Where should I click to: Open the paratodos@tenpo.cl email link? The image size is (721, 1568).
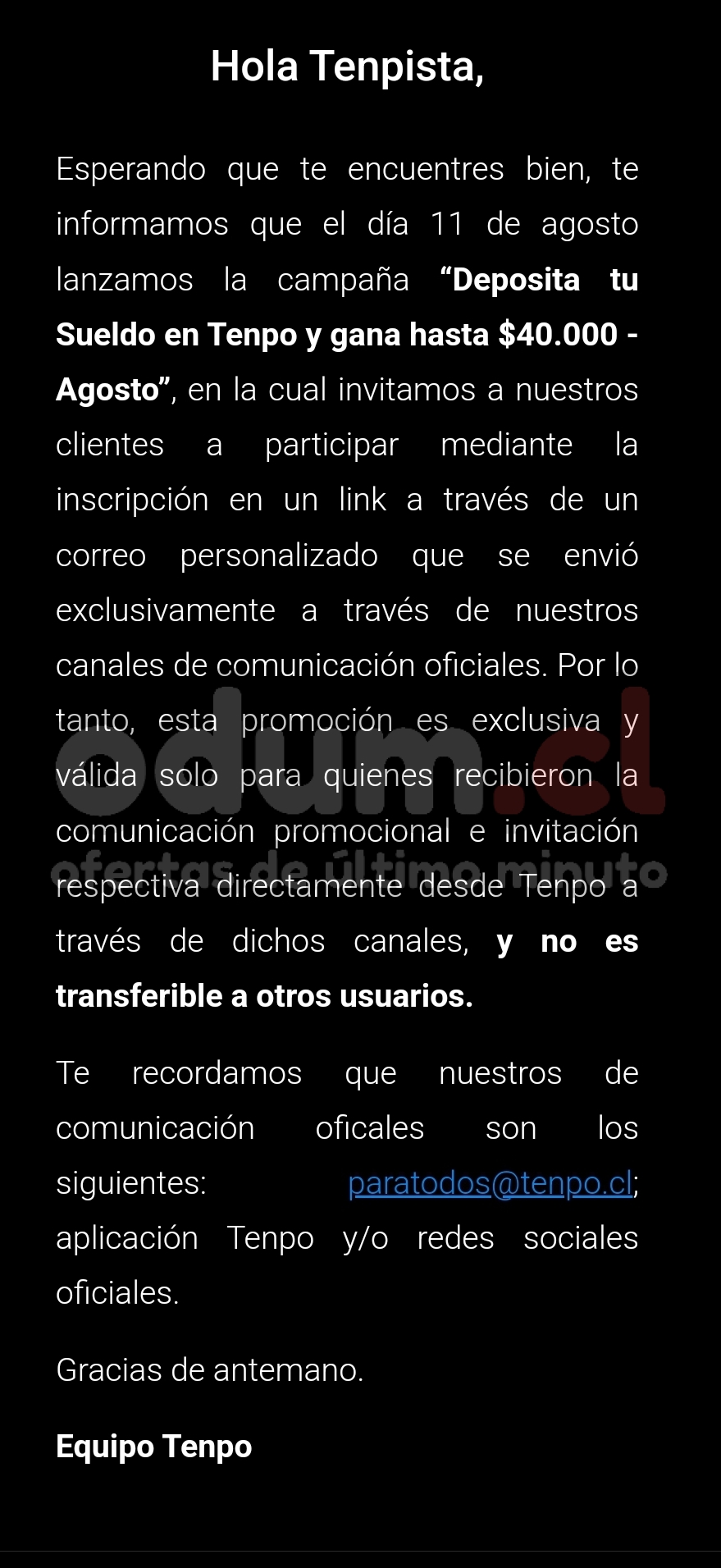[x=490, y=1182]
